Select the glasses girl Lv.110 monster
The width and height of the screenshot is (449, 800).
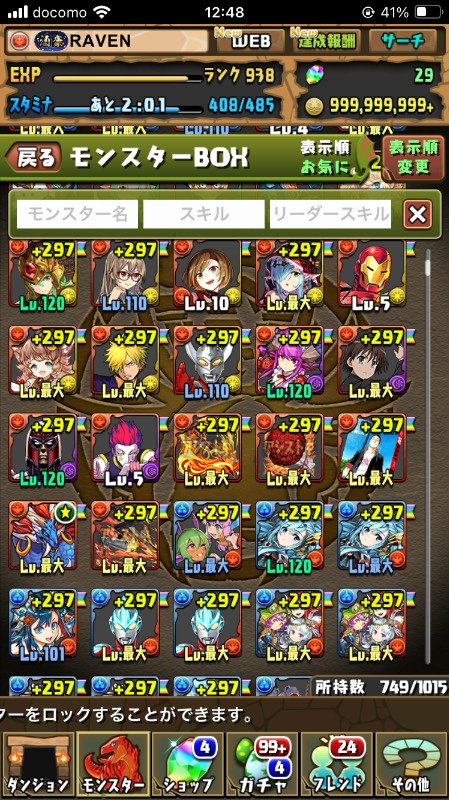coord(126,276)
